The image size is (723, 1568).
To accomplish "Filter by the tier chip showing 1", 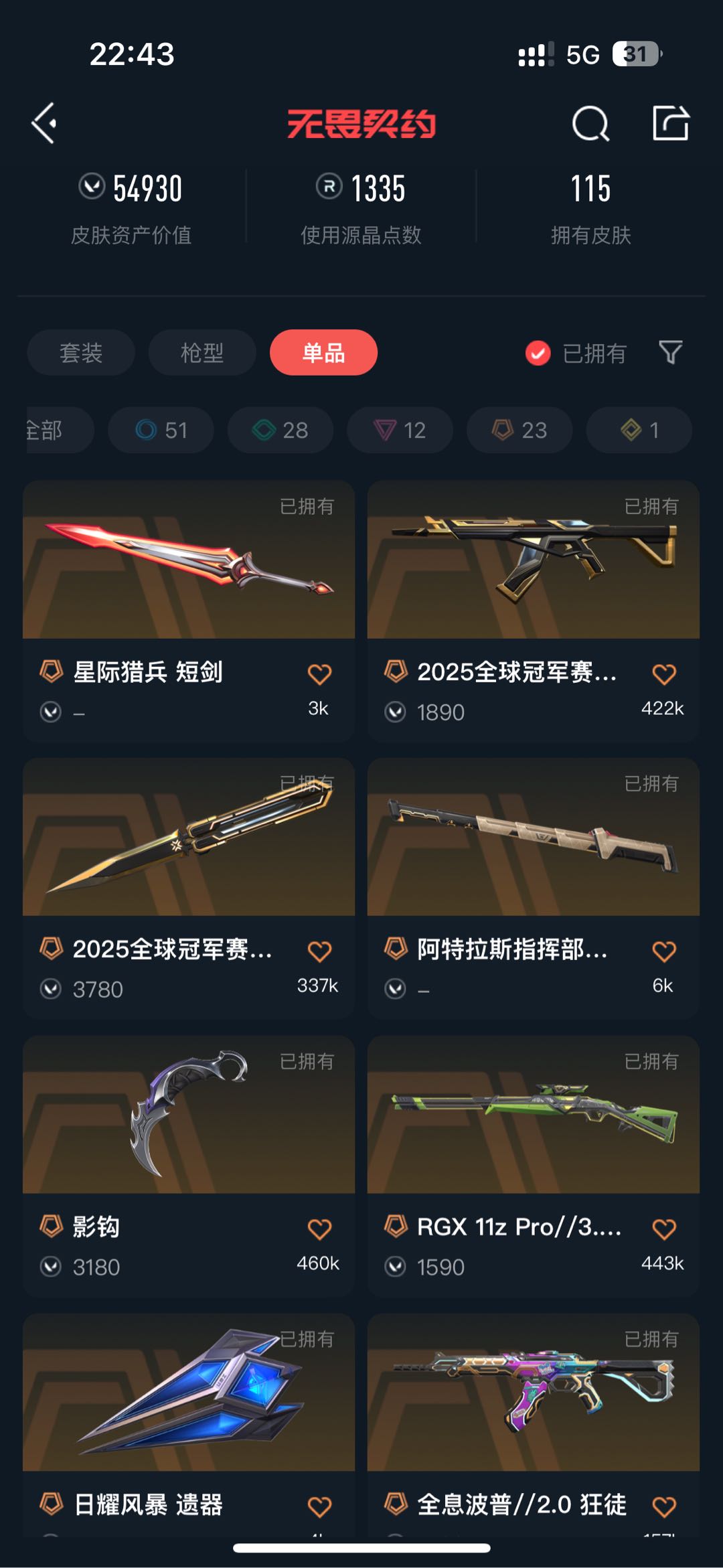I will pos(639,430).
